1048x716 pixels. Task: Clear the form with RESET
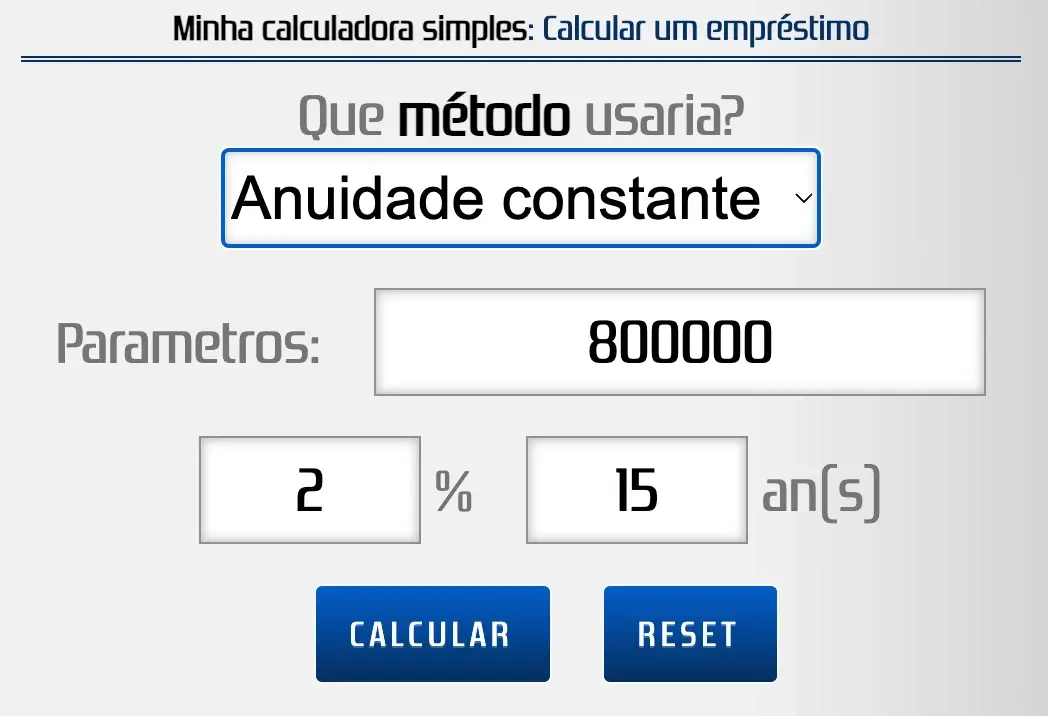689,634
